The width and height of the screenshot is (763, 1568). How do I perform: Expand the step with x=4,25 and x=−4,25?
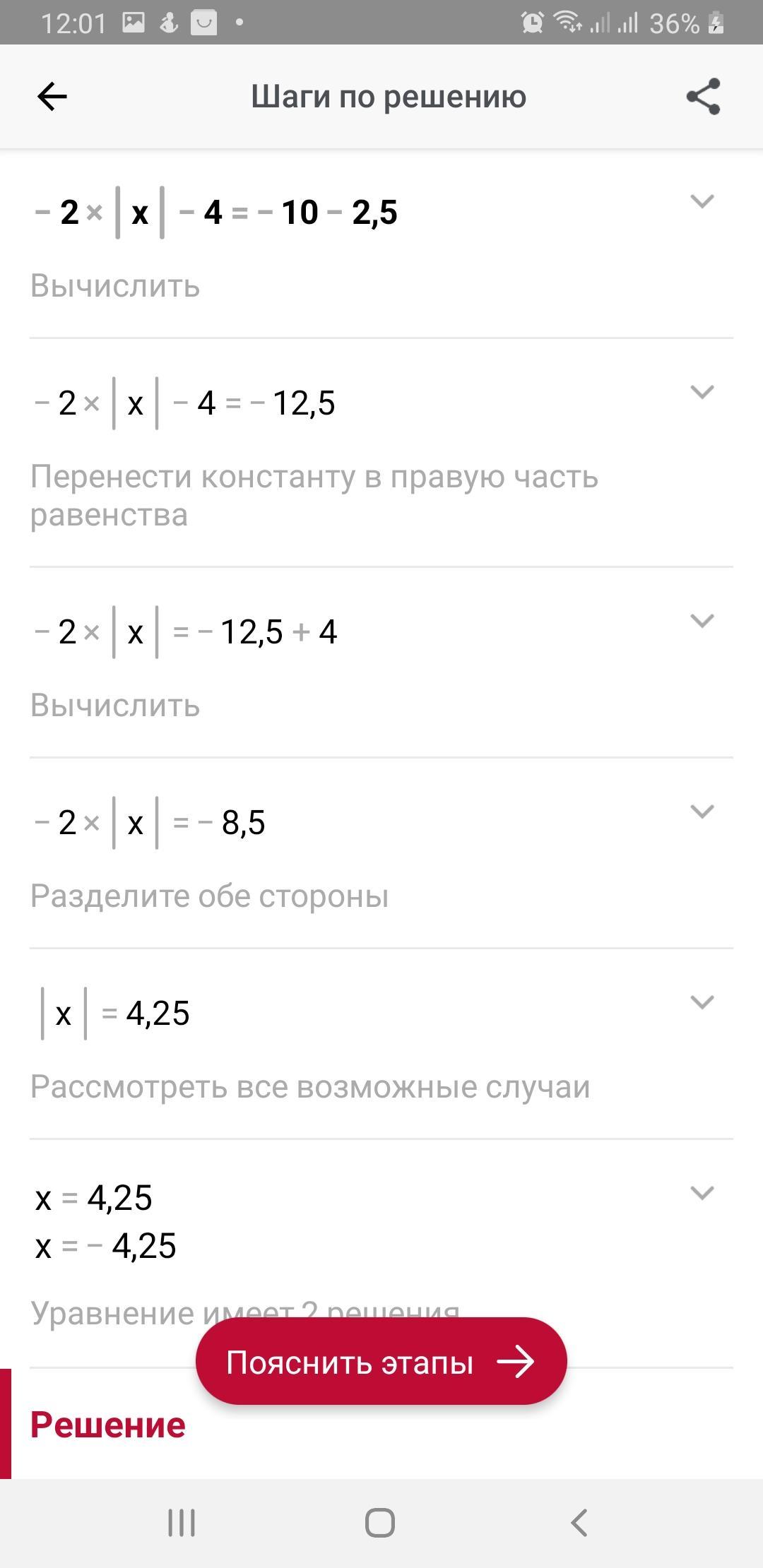(702, 1193)
